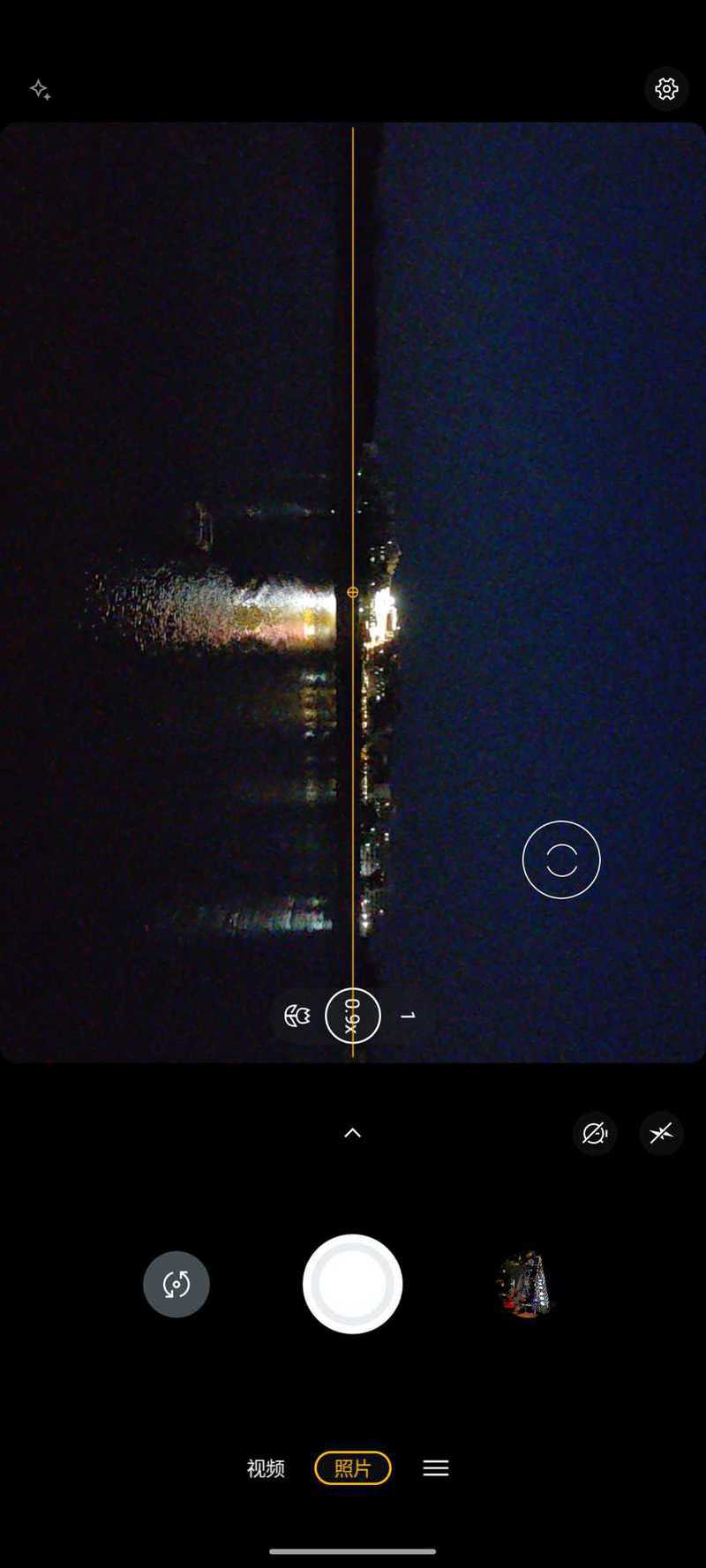This screenshot has width=706, height=1568.
Task: Select the 照片 photo mode
Action: tap(352, 1468)
